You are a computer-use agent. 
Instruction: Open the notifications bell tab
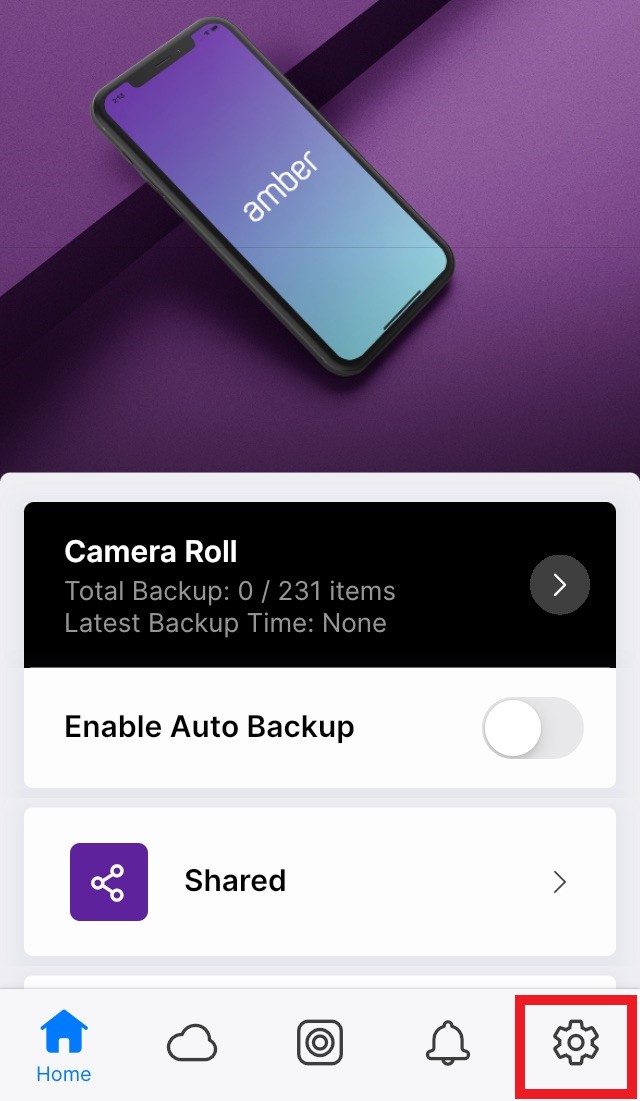[448, 1042]
